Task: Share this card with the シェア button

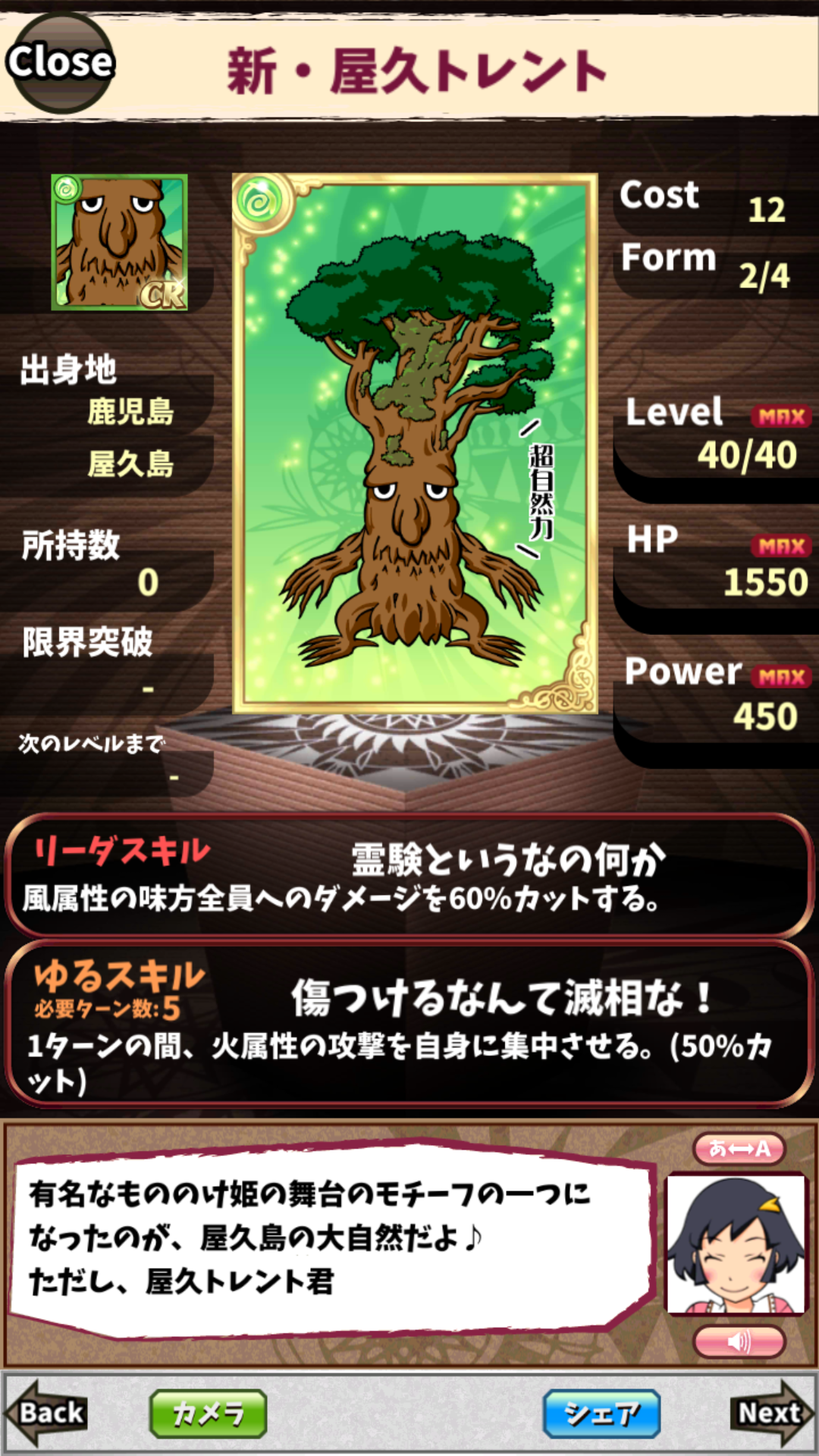Action: point(601,1414)
